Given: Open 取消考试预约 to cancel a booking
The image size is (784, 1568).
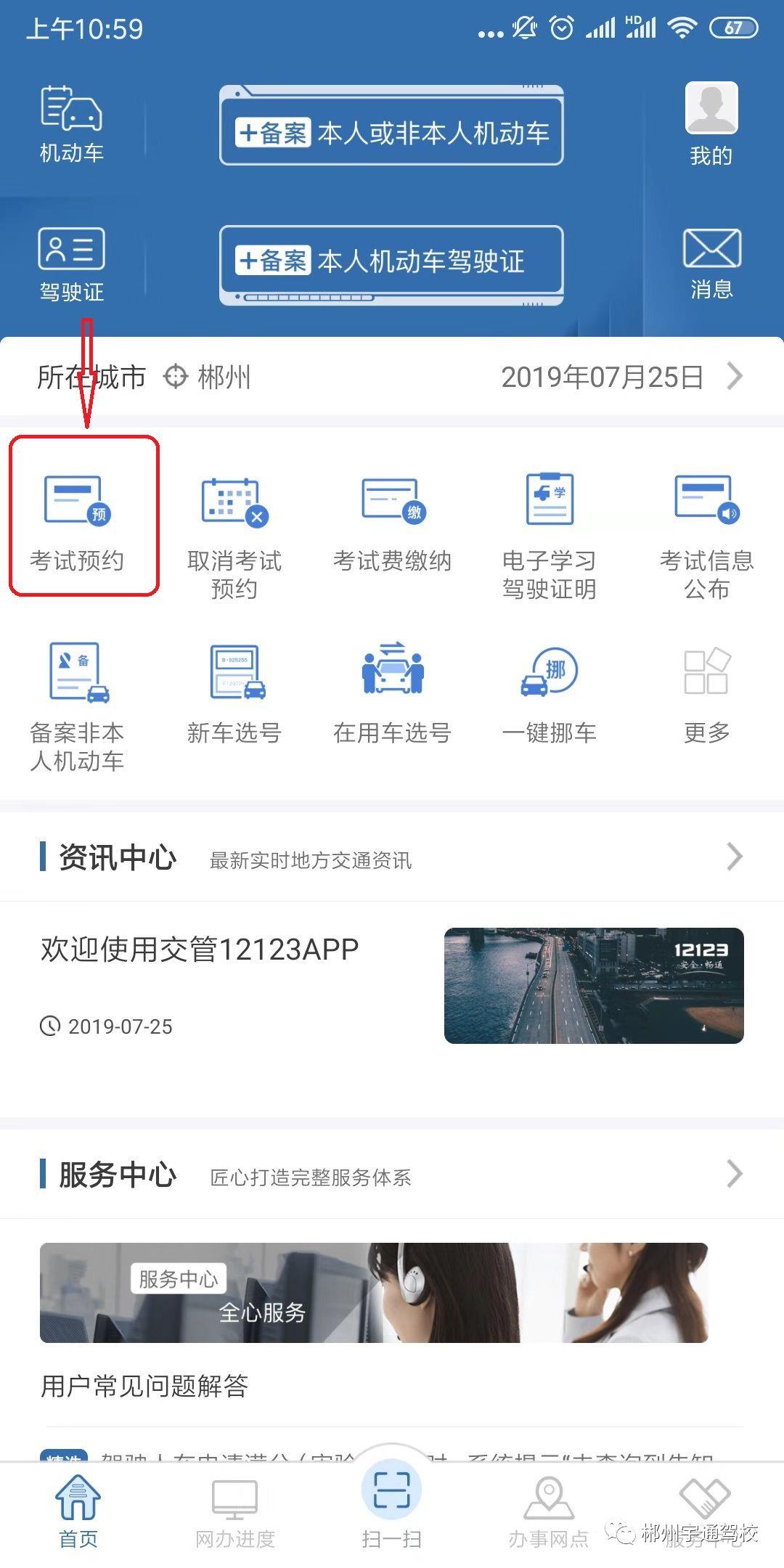Looking at the screenshot, I should point(234,537).
